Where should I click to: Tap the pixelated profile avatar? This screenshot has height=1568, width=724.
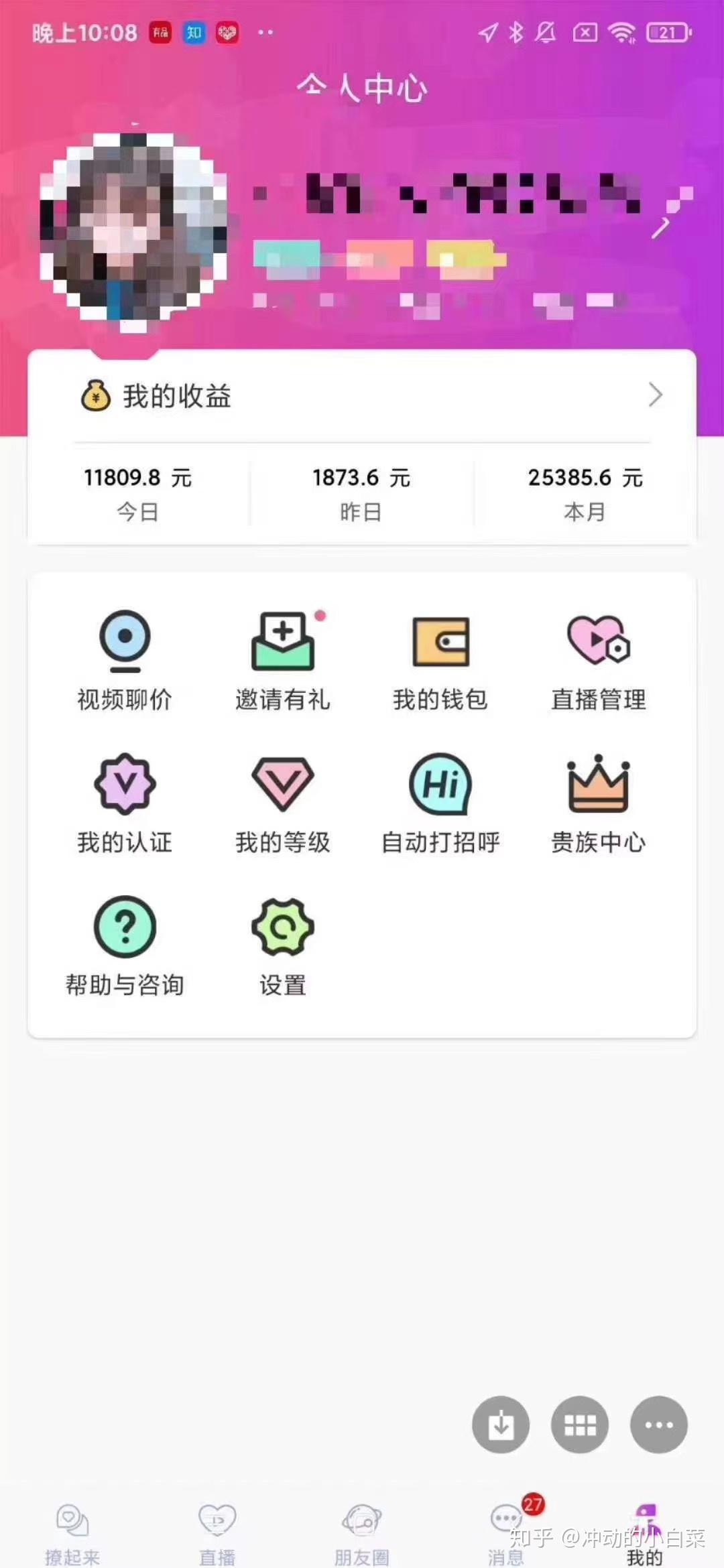tap(134, 231)
